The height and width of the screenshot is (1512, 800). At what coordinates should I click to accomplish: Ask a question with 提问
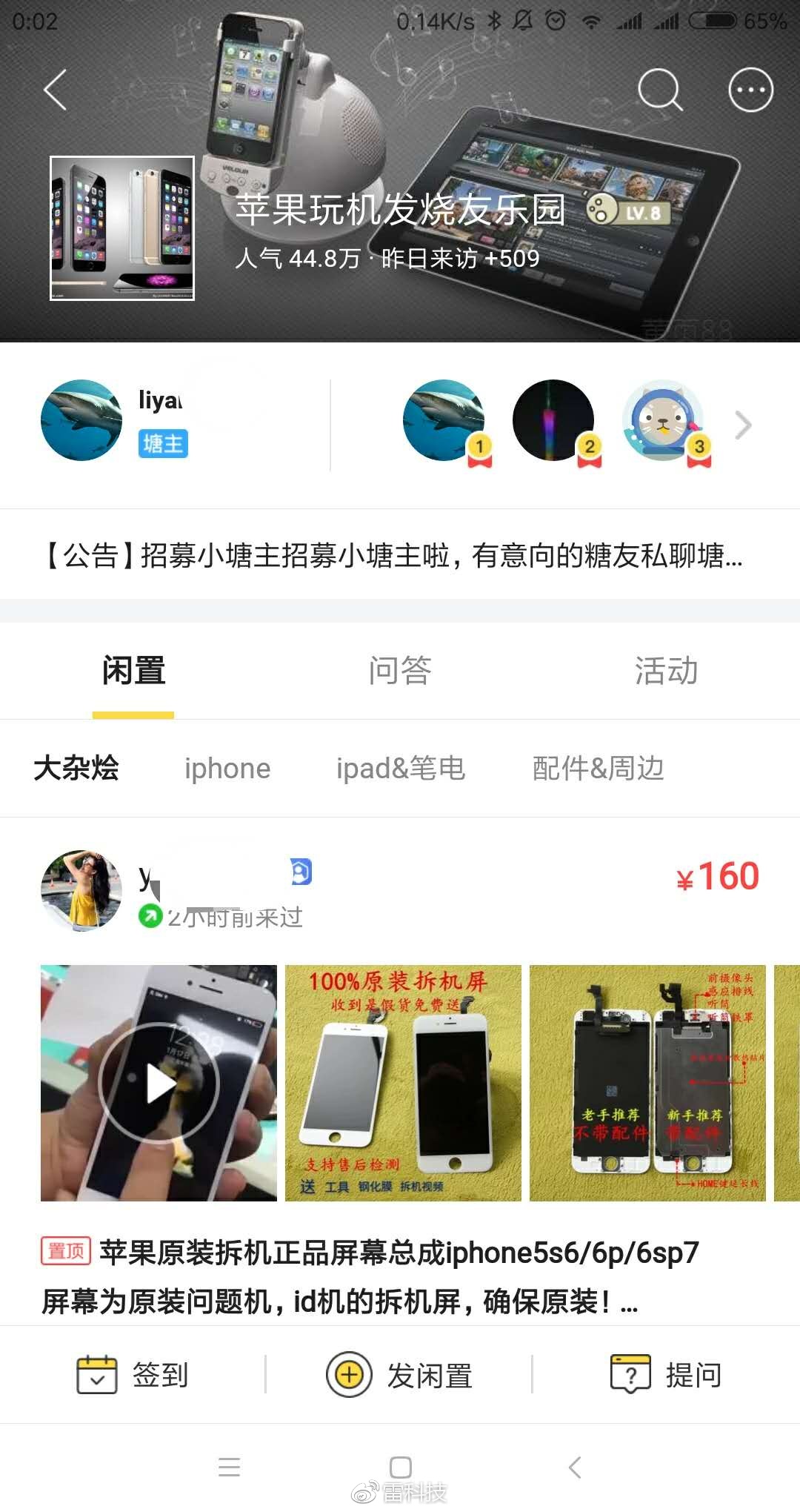tap(666, 1375)
